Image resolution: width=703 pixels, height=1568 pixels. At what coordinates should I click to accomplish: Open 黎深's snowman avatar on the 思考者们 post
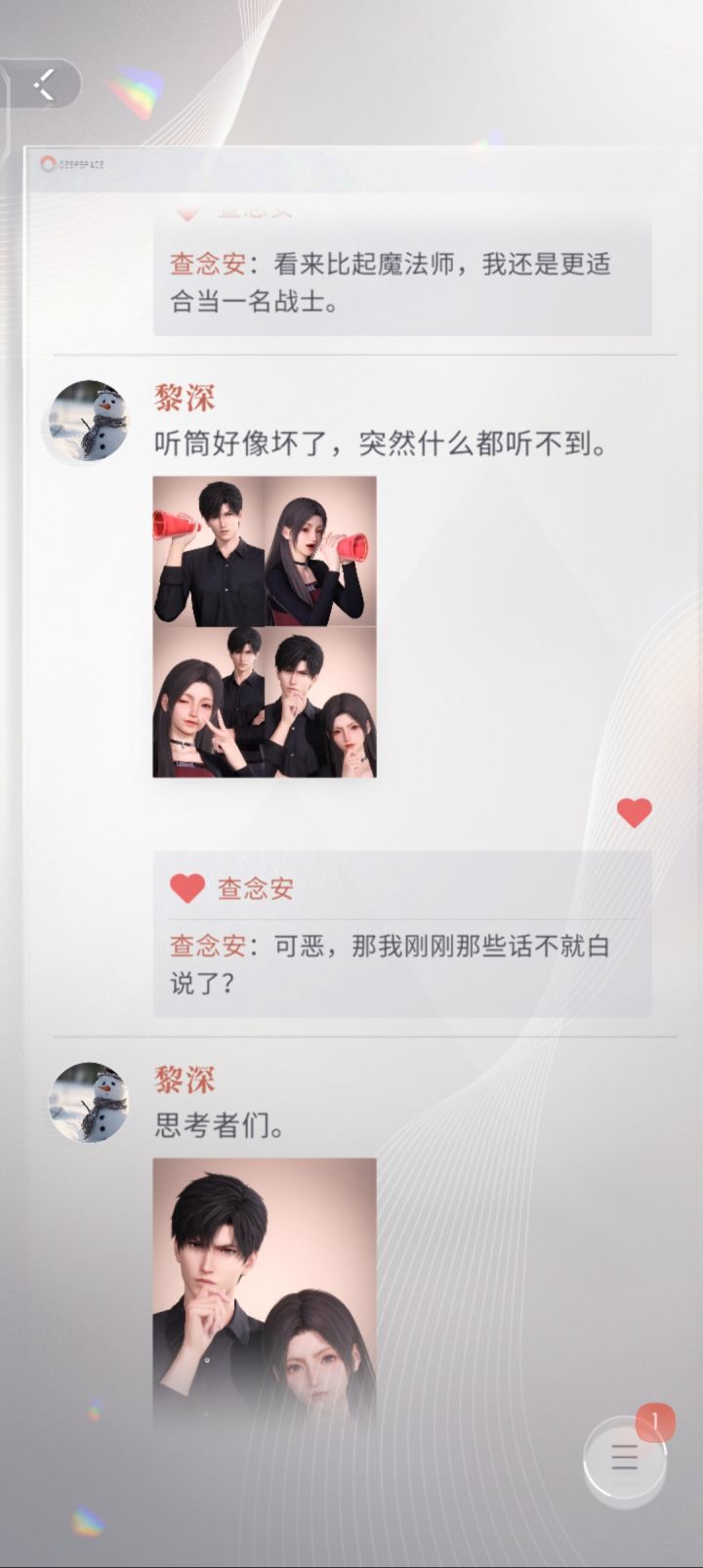tap(90, 1102)
